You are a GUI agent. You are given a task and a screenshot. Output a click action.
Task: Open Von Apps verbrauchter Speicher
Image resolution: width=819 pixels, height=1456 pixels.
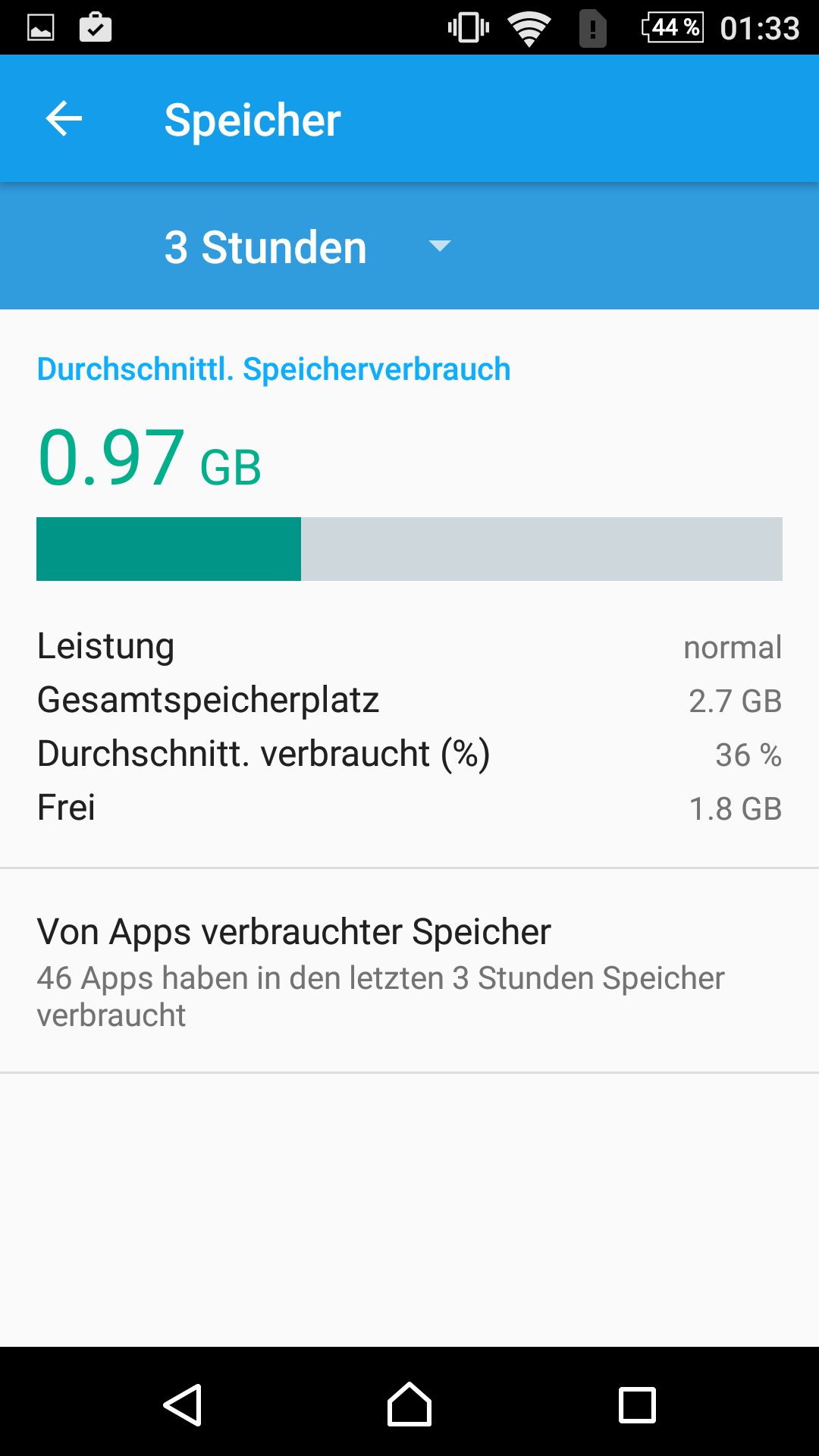[x=409, y=971]
